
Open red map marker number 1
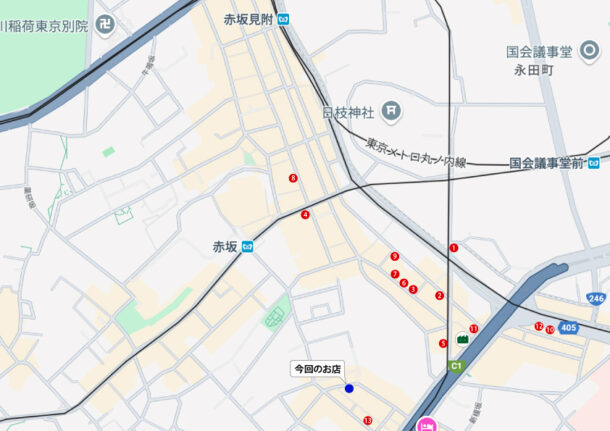tap(454, 247)
